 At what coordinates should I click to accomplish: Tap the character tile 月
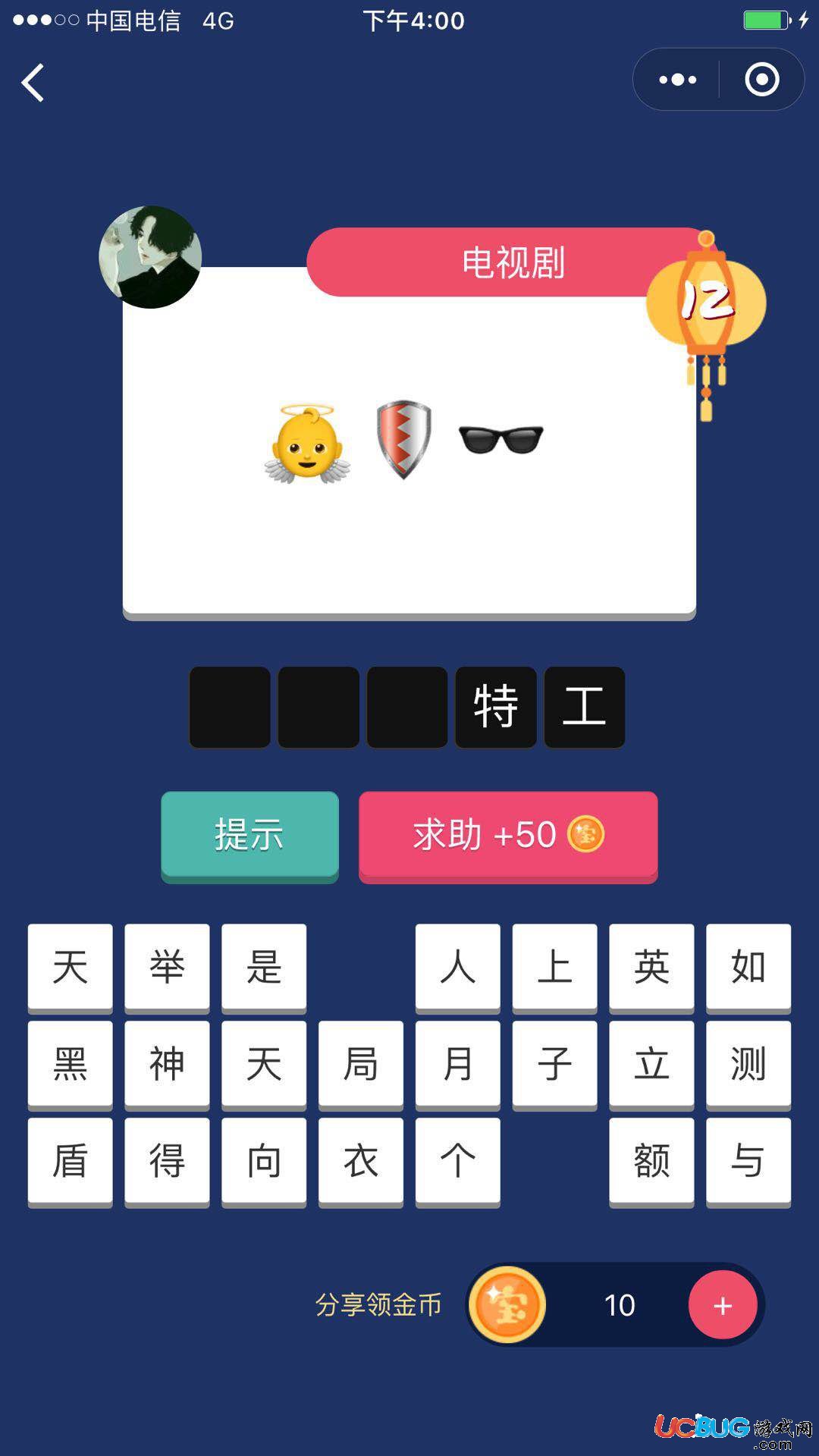pyautogui.click(x=457, y=1062)
